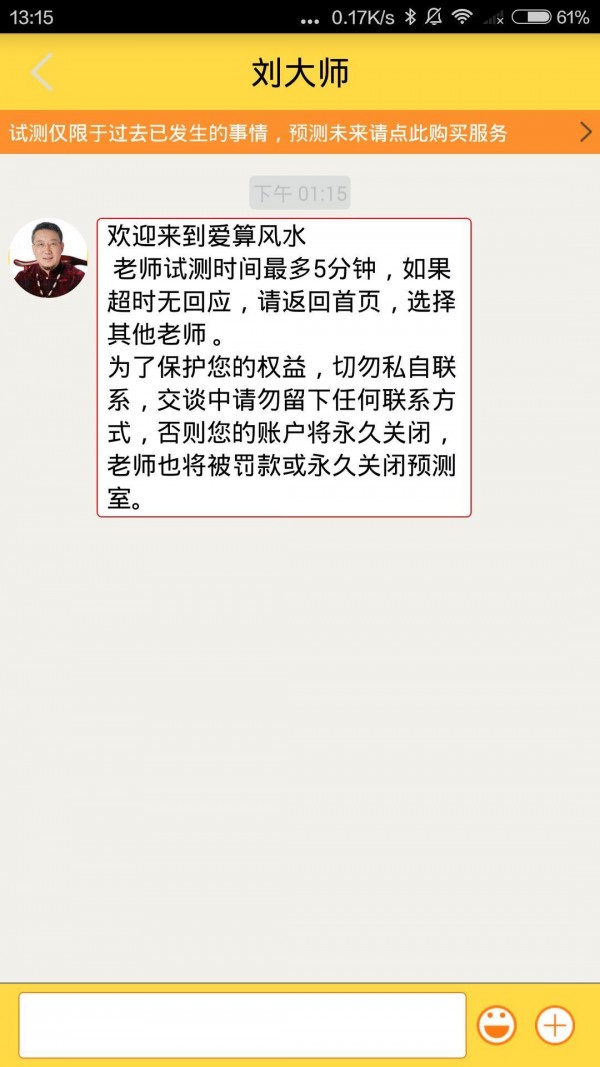Screen dimensions: 600x1067
Task: Focus the message input field
Action: (242, 1025)
